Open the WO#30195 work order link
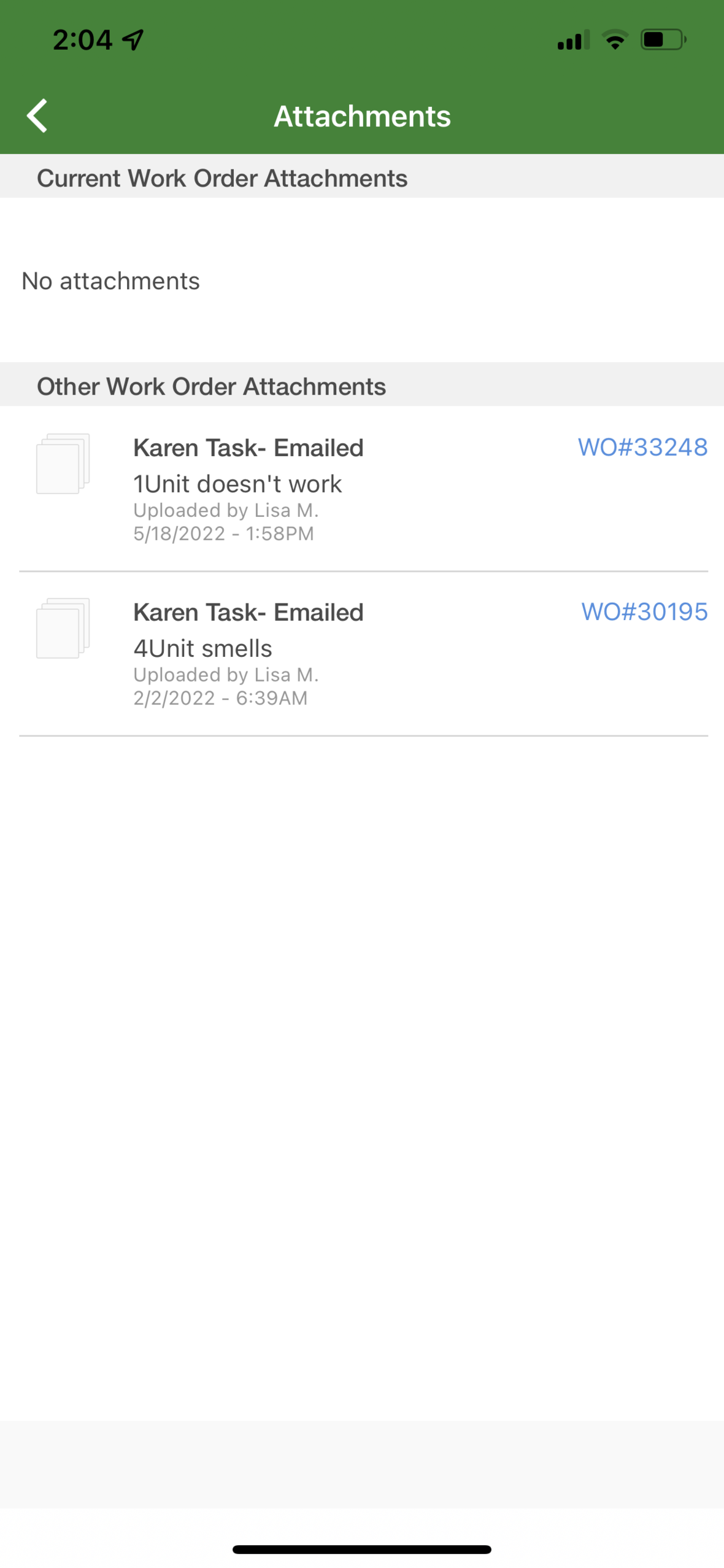724x1568 pixels. coord(644,611)
